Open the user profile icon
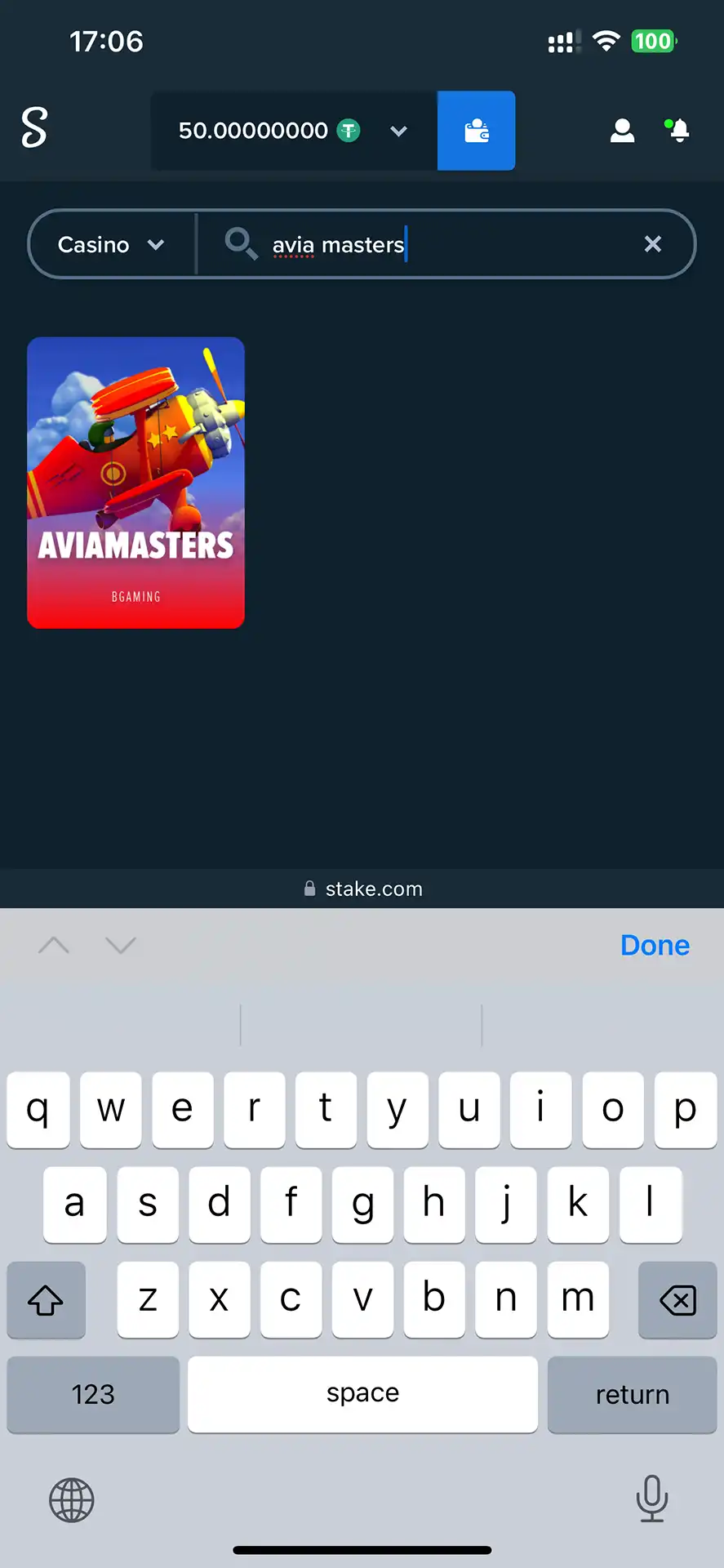724x1568 pixels. tap(622, 131)
